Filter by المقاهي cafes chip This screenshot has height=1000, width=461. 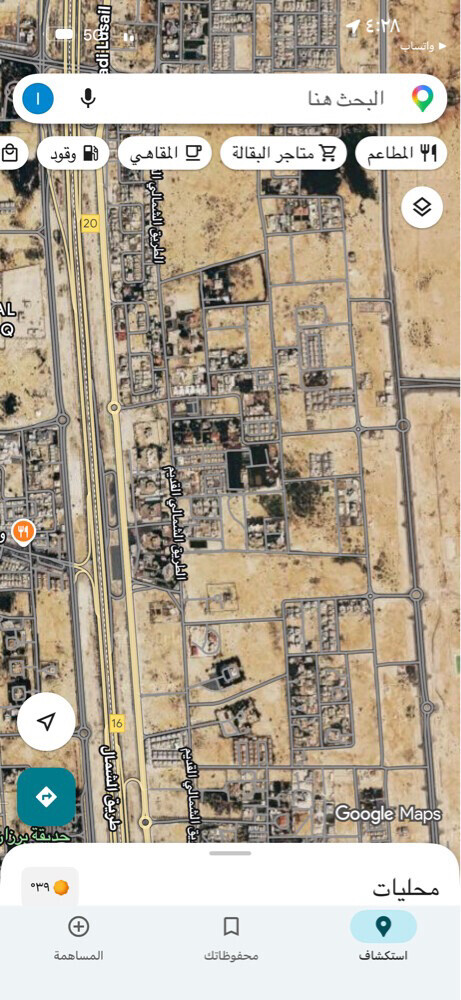165,153
